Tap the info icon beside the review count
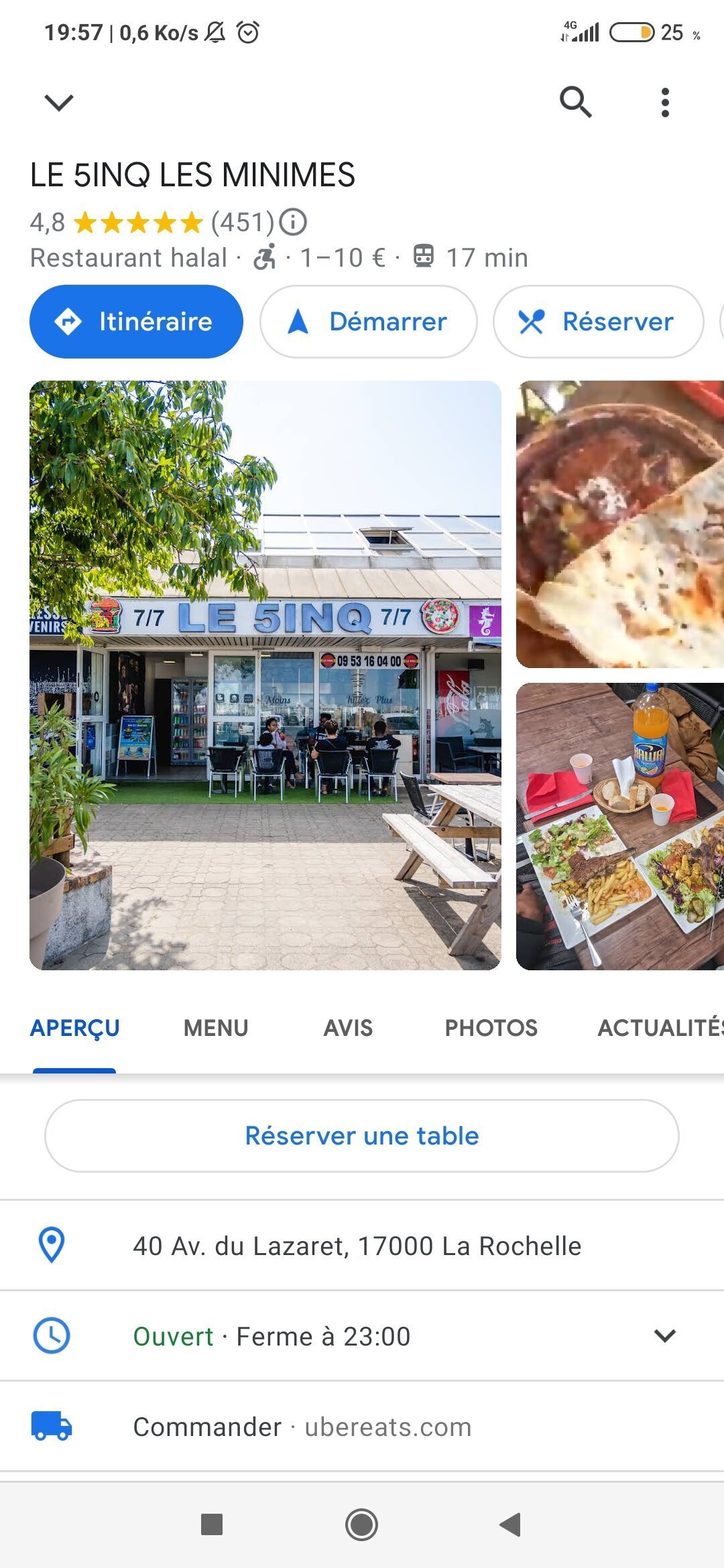Viewport: 724px width, 1568px height. coord(293,222)
